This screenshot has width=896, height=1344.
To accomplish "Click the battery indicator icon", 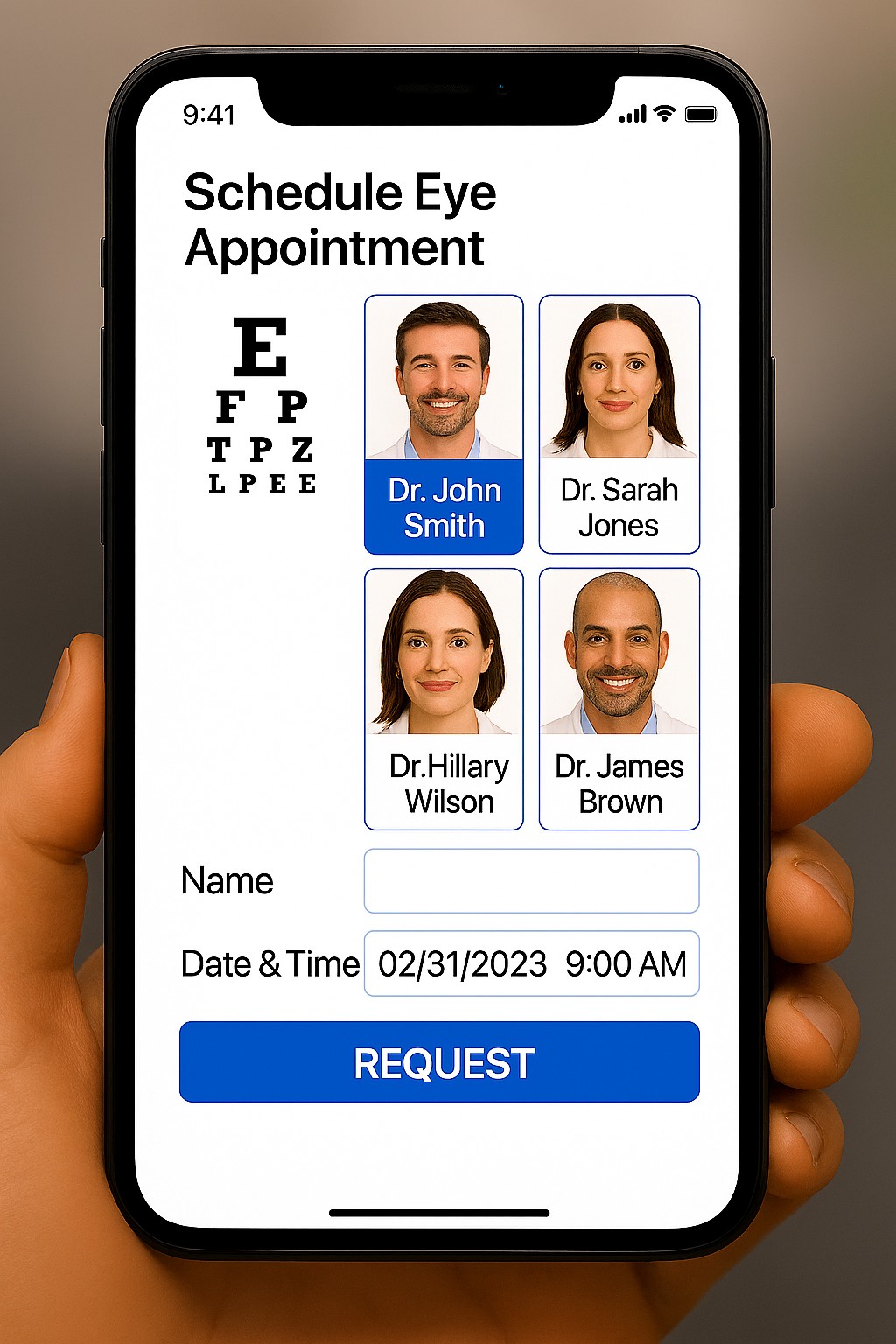I will [x=700, y=113].
